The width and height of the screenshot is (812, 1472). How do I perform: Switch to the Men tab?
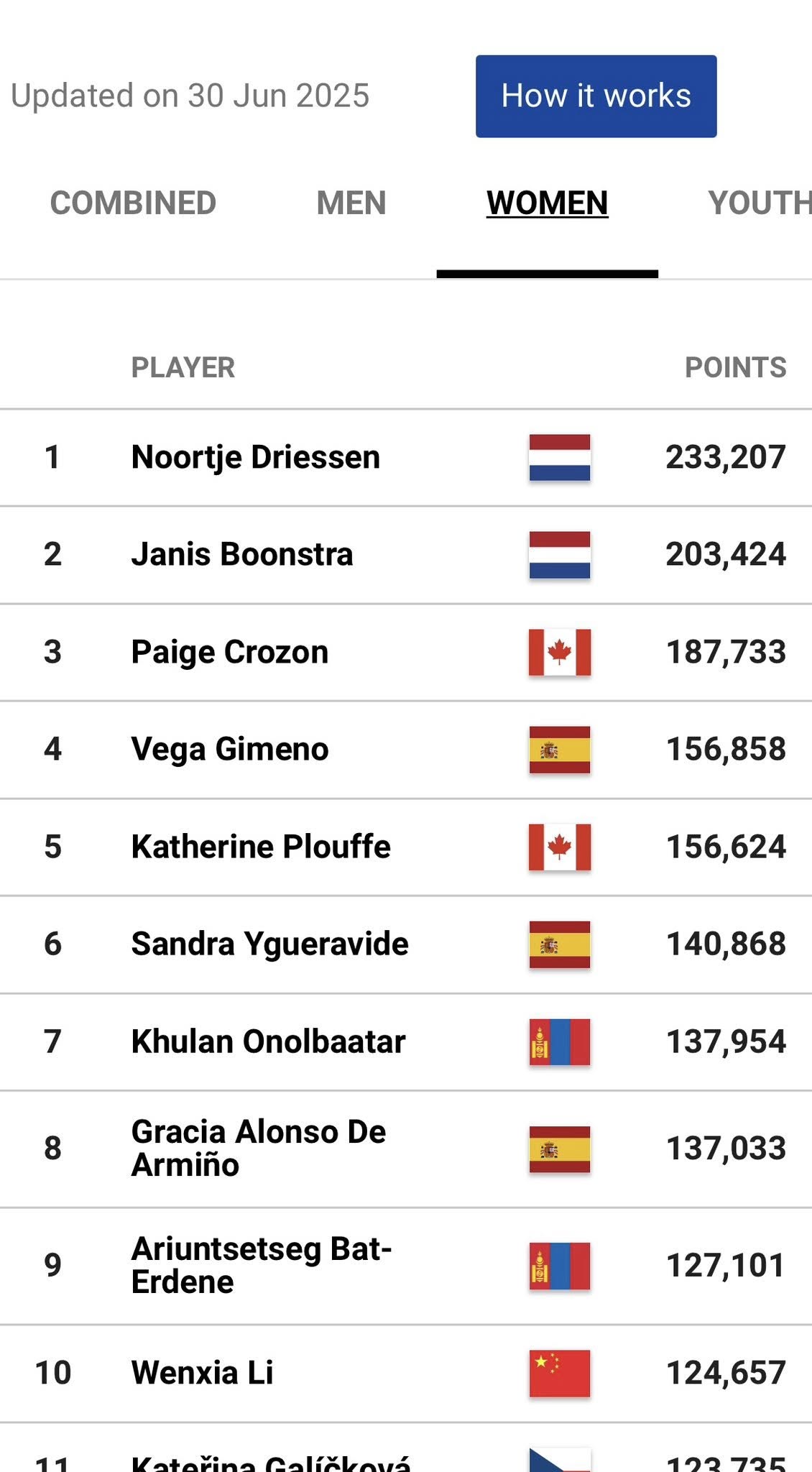(x=351, y=203)
